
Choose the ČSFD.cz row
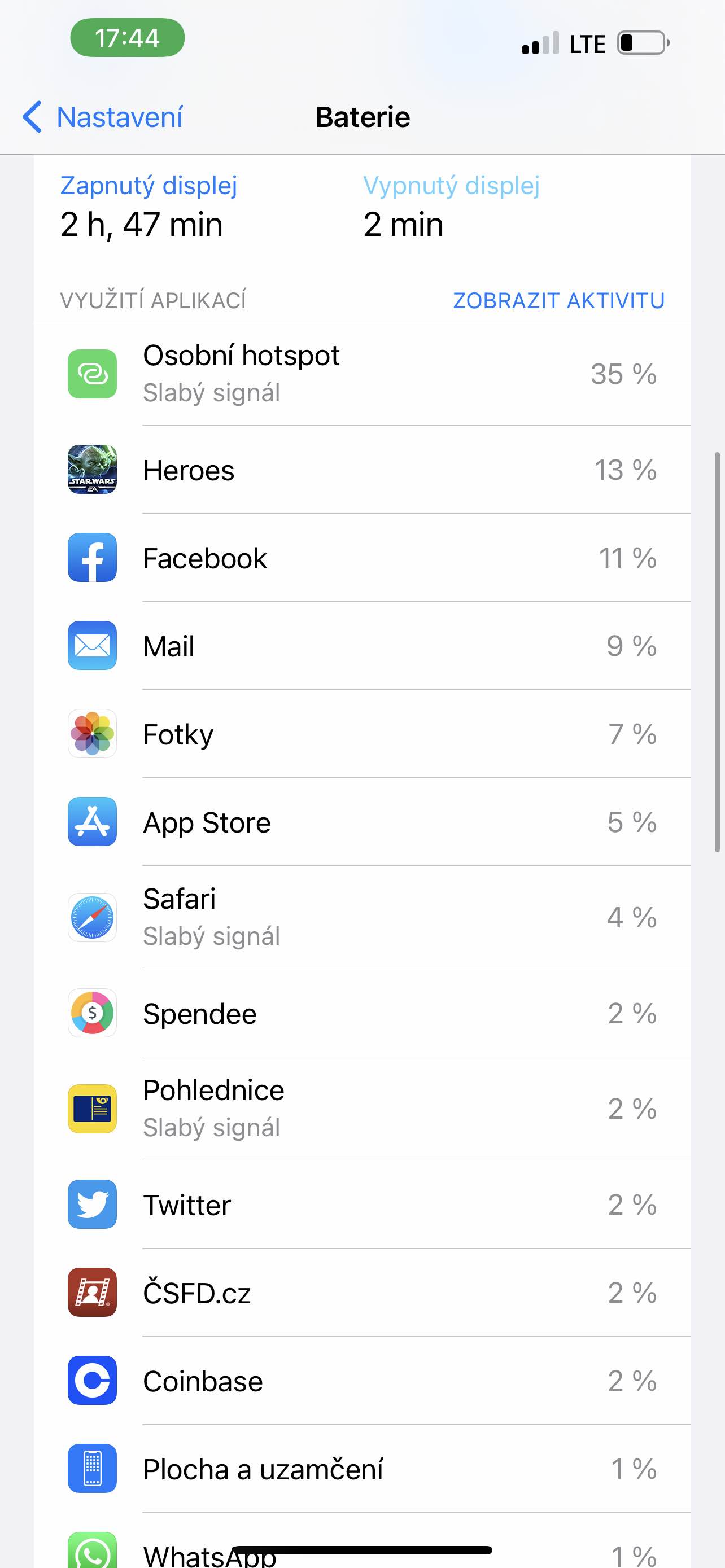(x=362, y=1293)
